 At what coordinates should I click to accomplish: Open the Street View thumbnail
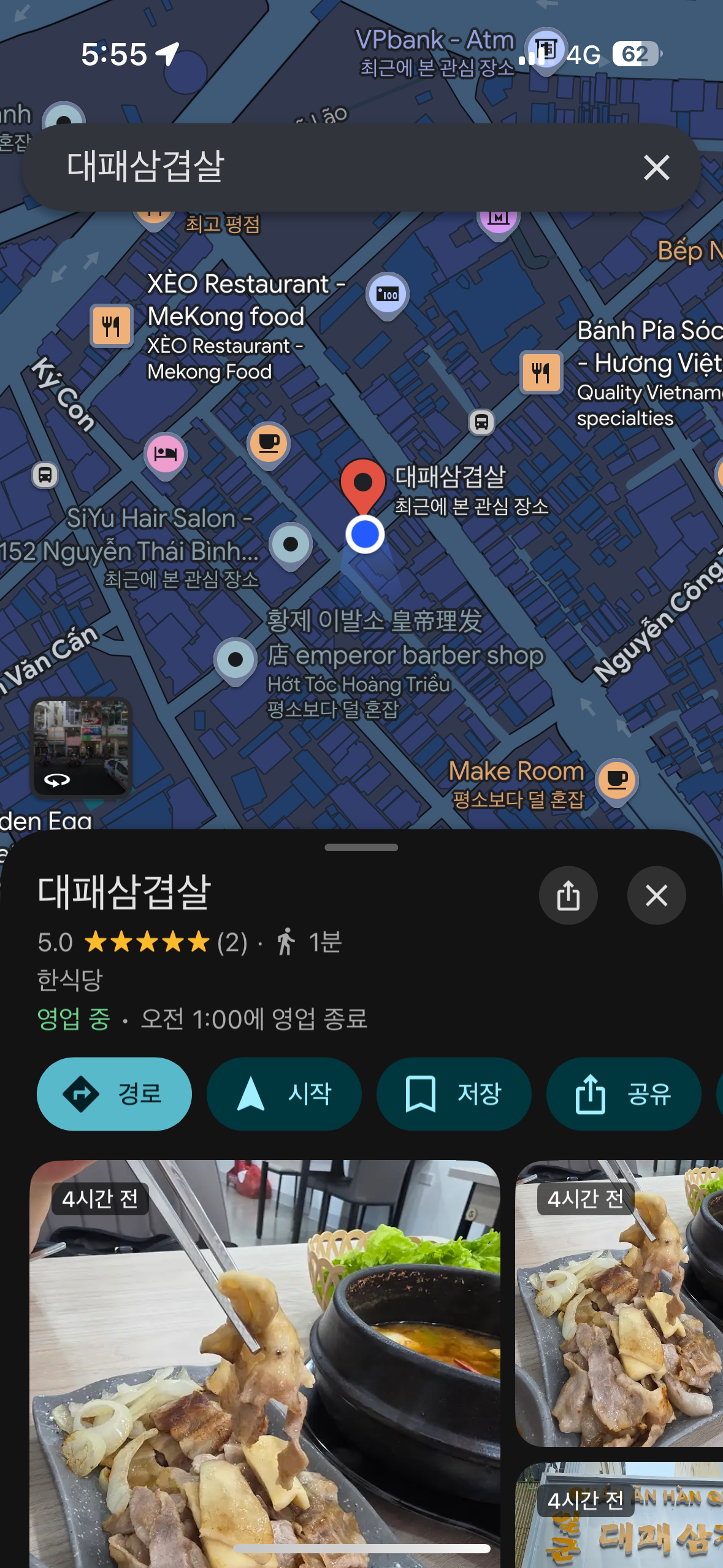(x=81, y=748)
